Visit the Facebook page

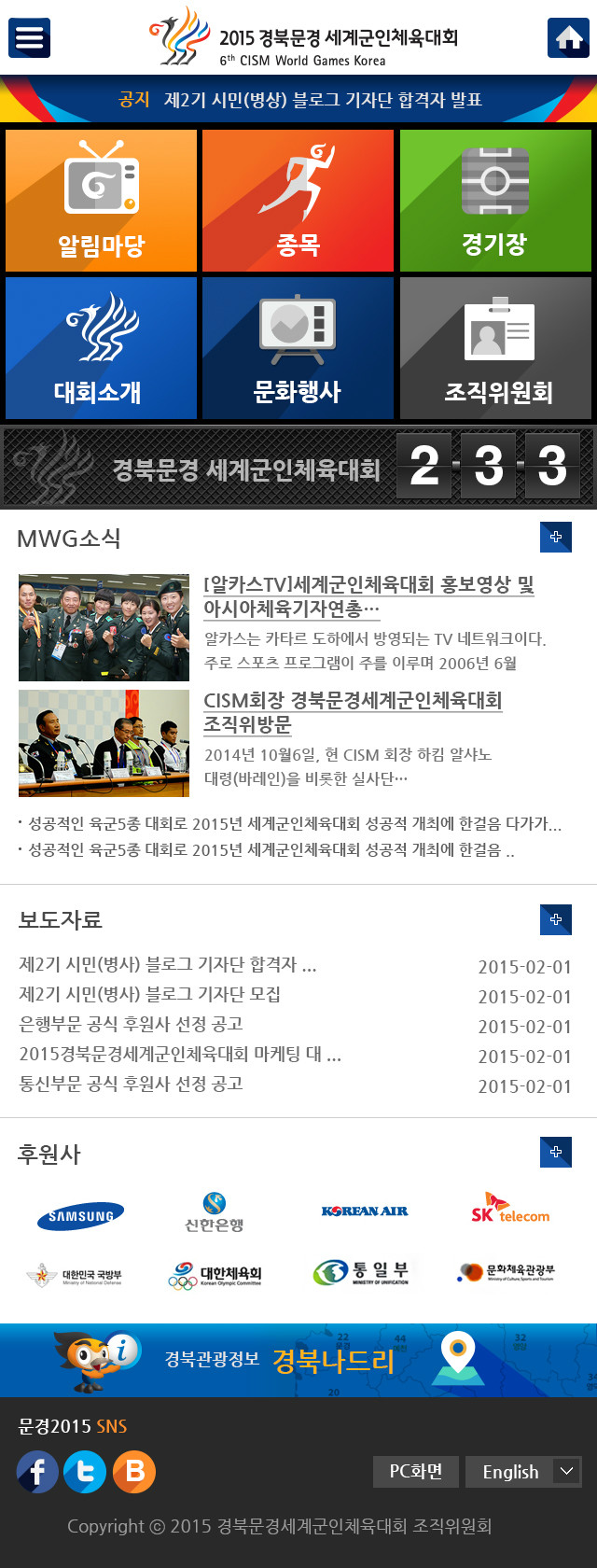(x=37, y=1472)
